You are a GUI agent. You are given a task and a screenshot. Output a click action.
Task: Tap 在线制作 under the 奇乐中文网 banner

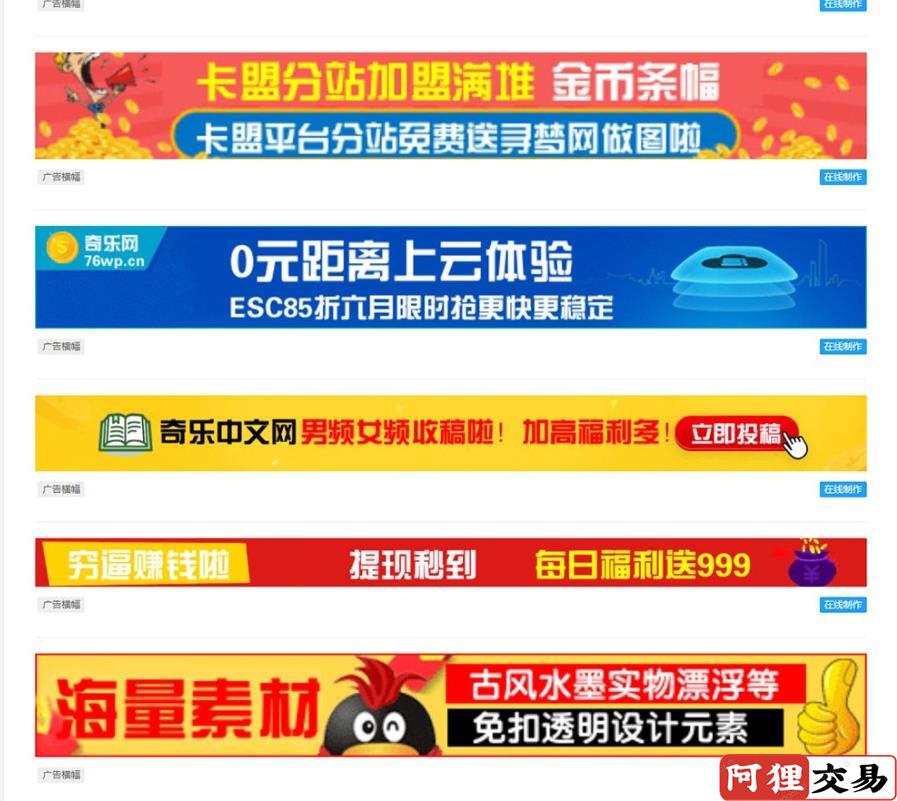(843, 489)
